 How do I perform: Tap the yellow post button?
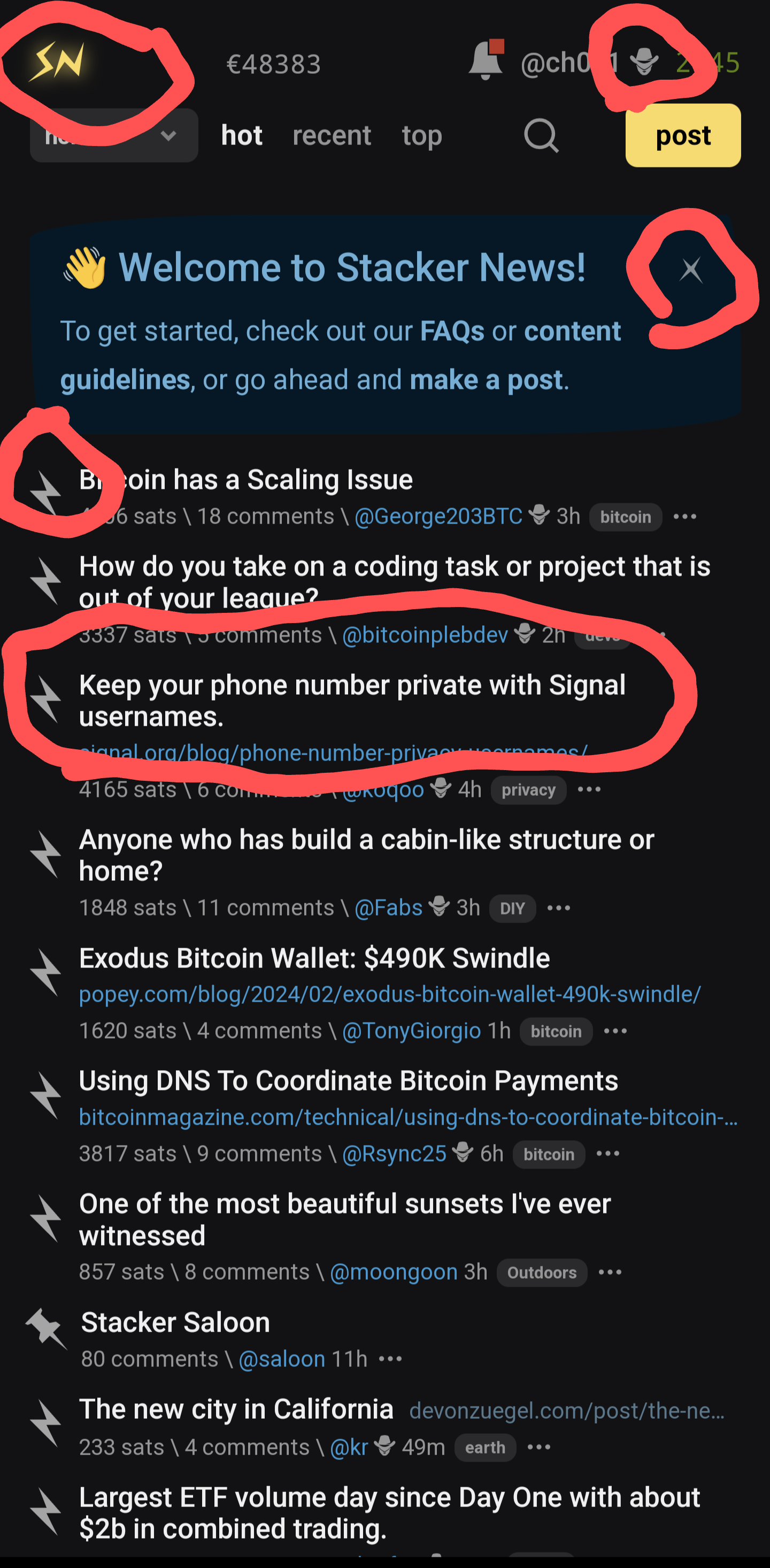(x=683, y=135)
